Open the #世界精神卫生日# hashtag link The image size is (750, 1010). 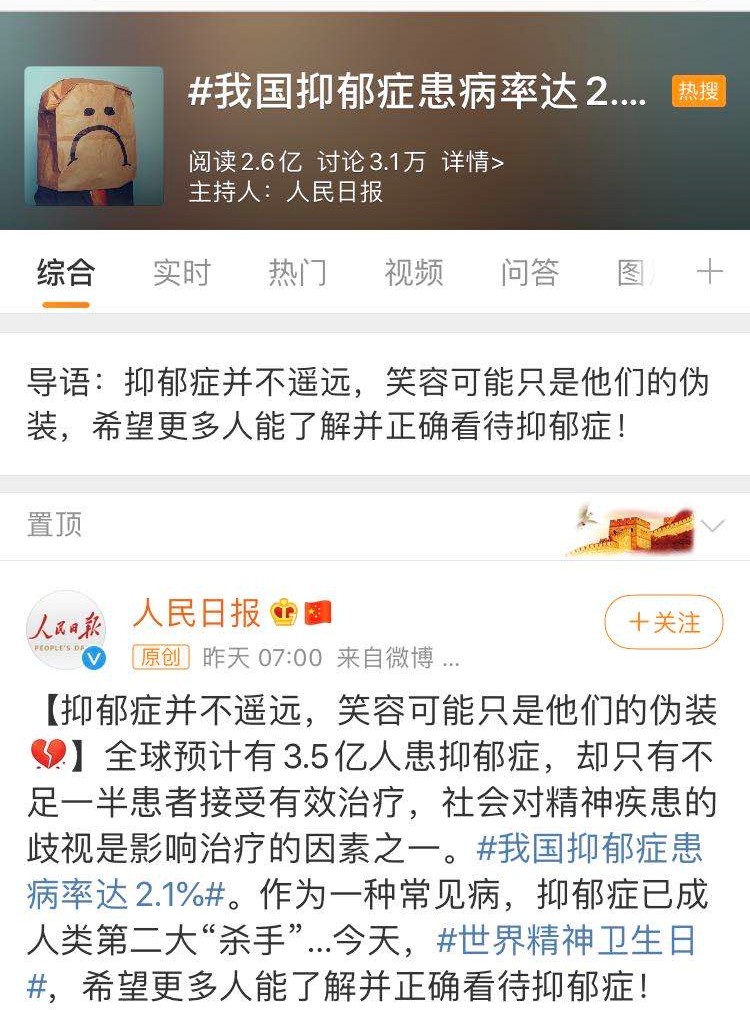point(566,941)
